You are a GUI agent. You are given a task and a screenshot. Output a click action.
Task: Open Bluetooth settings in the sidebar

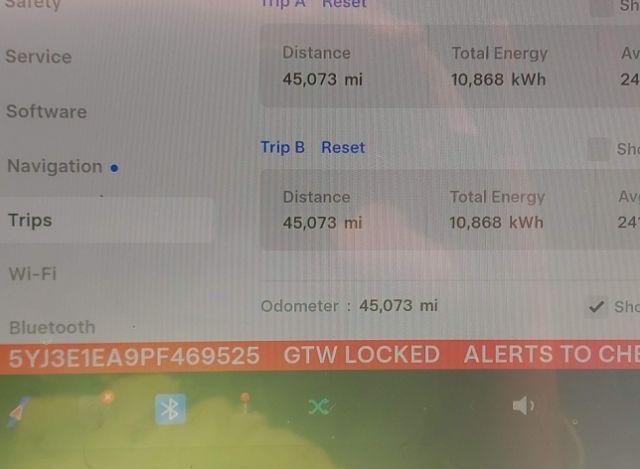[52, 327]
